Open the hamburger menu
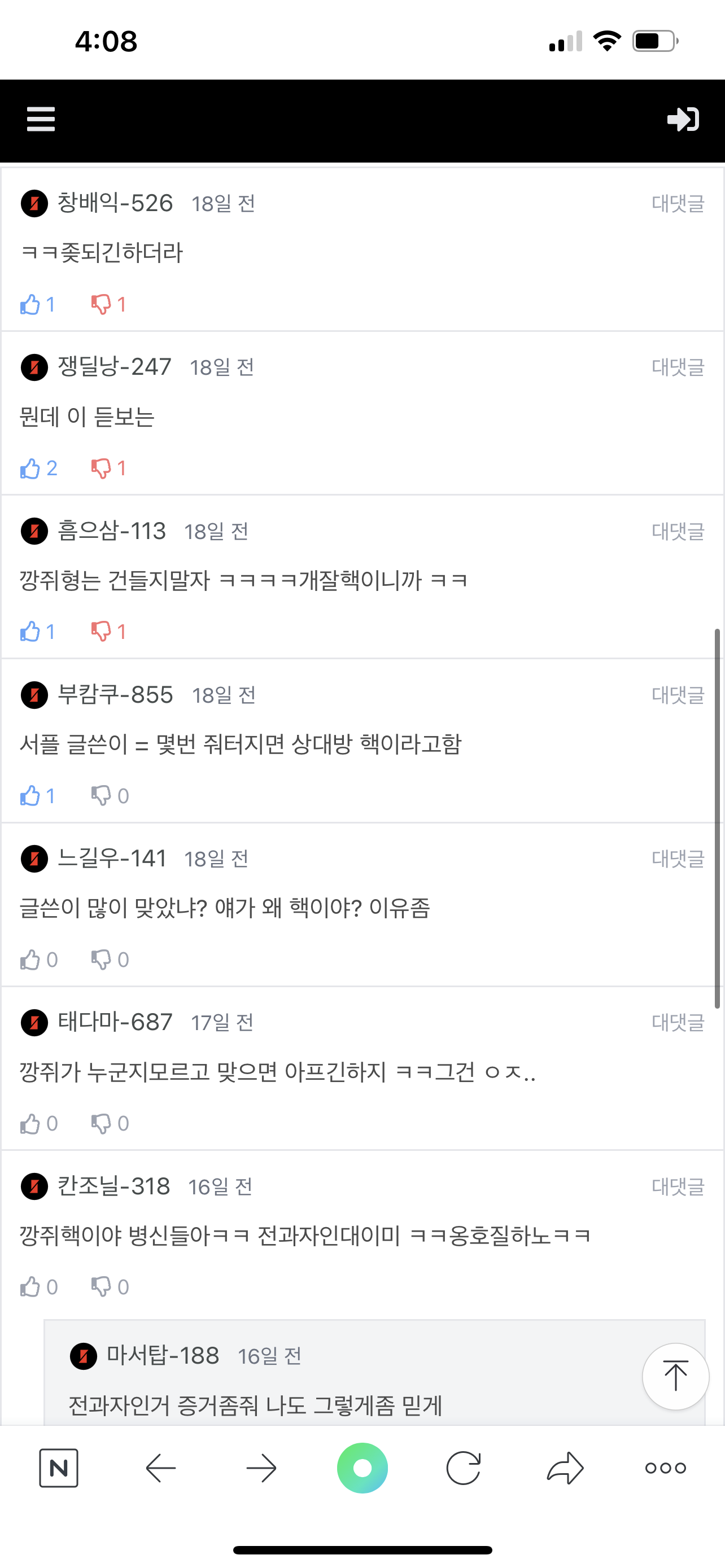 pyautogui.click(x=41, y=119)
